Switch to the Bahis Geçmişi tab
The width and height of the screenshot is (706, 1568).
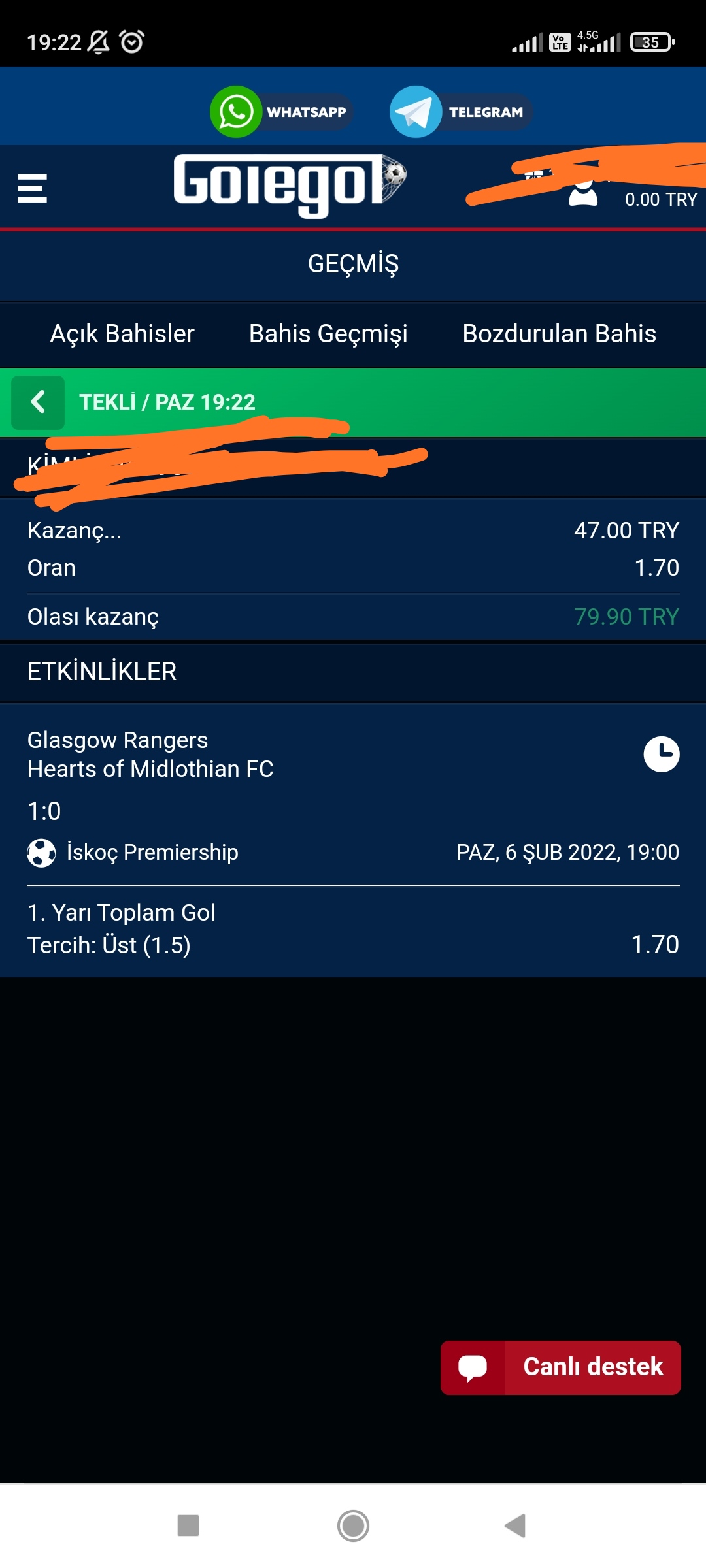tap(328, 334)
